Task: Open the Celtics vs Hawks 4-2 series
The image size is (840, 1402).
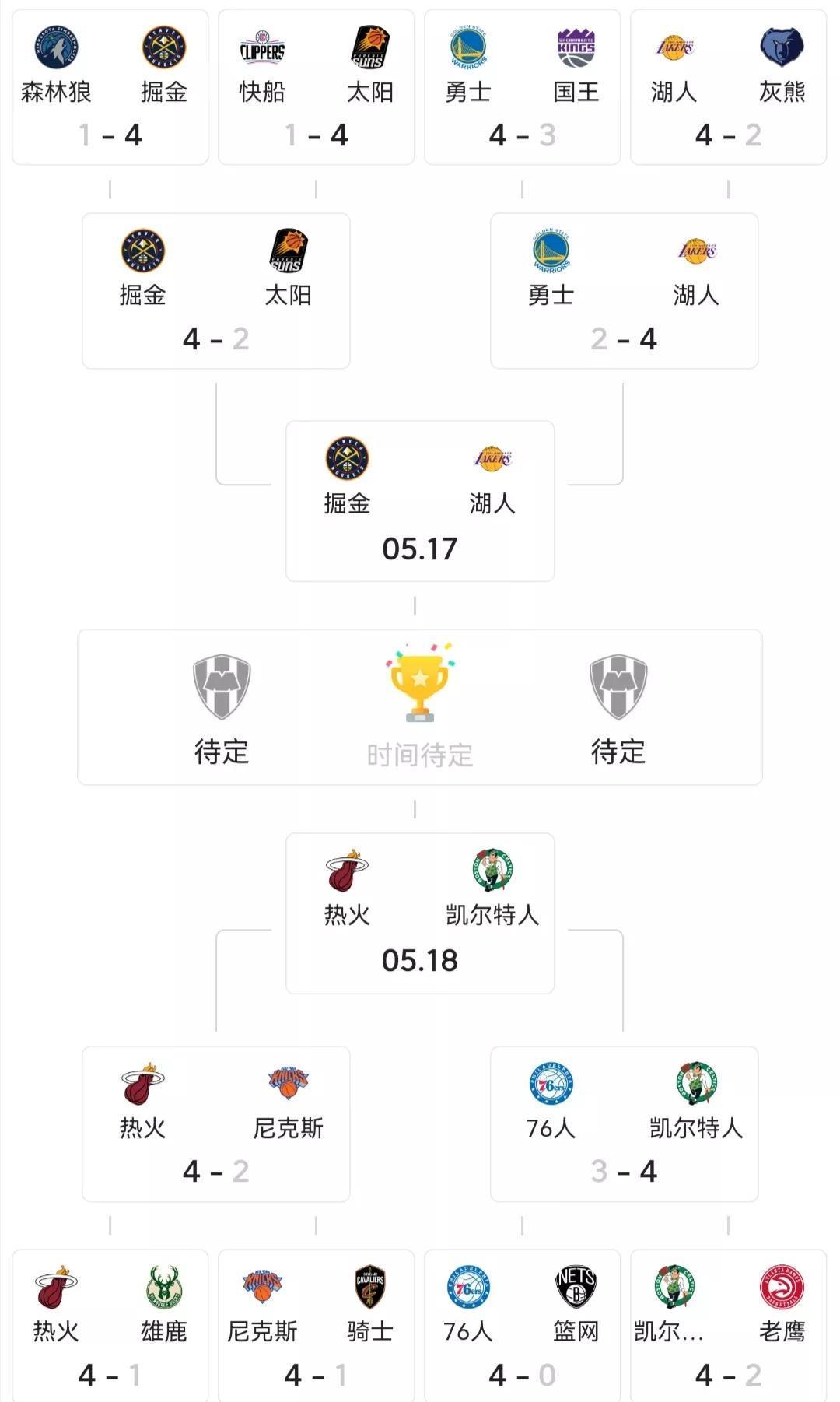Action: click(x=728, y=1326)
